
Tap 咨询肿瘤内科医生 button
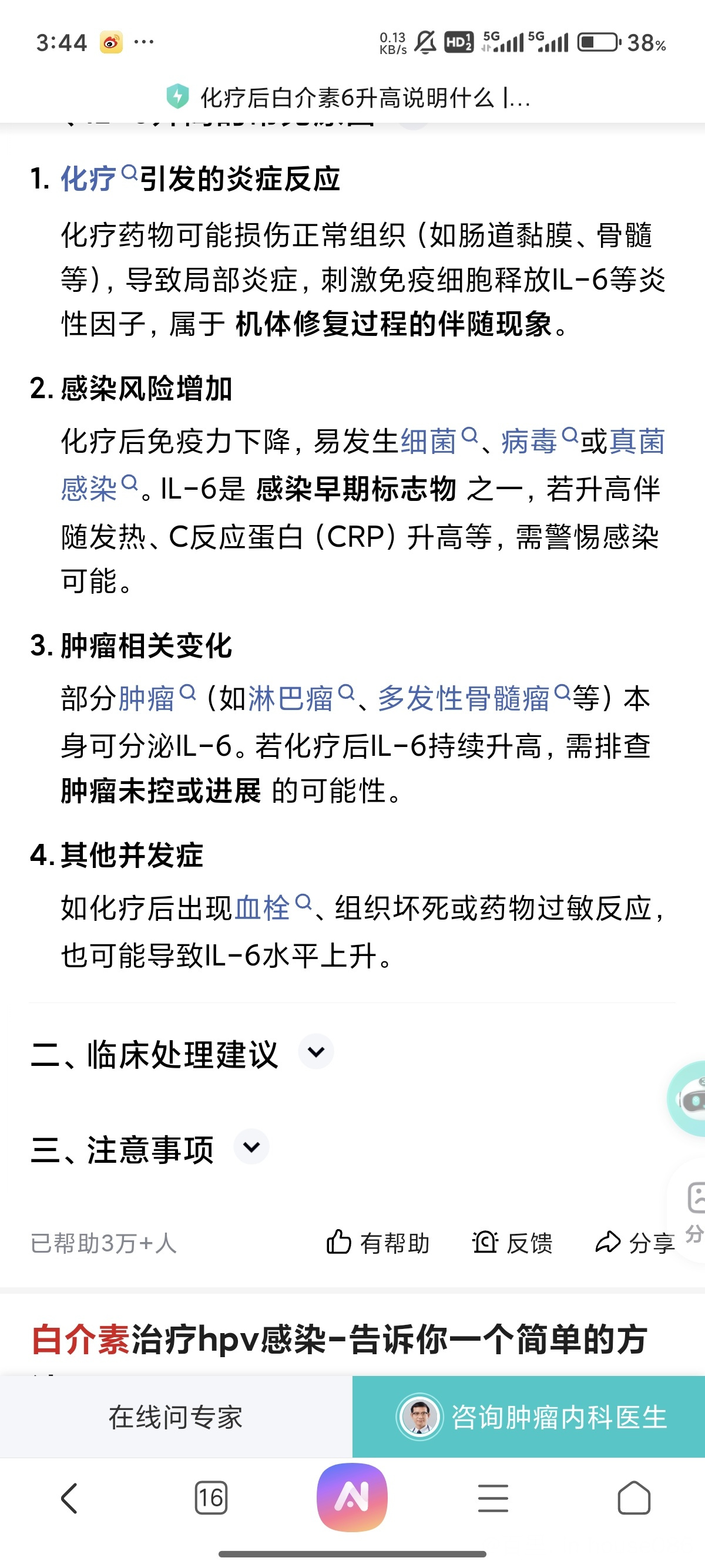click(x=528, y=1417)
